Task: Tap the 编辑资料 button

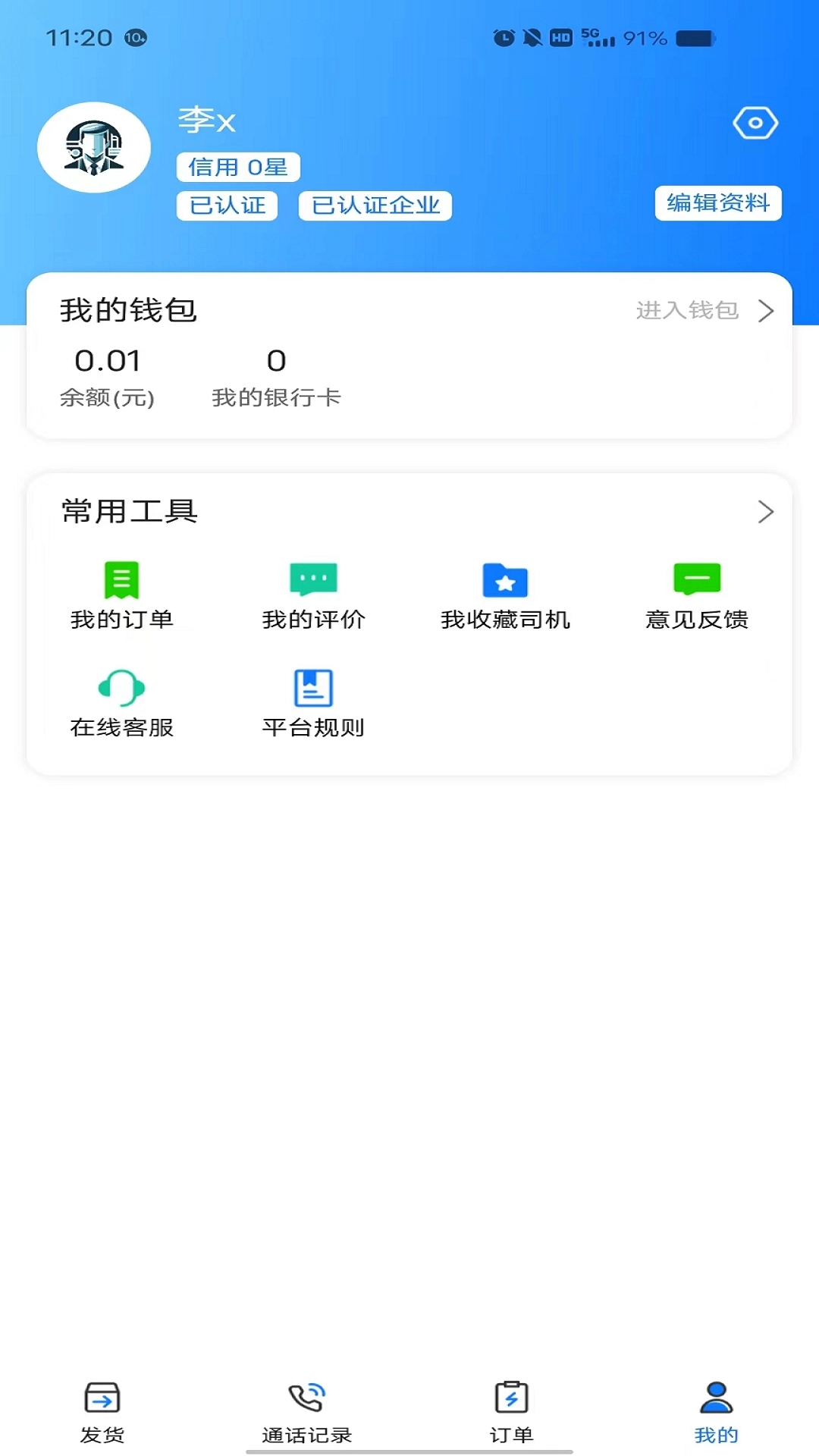Action: click(718, 203)
